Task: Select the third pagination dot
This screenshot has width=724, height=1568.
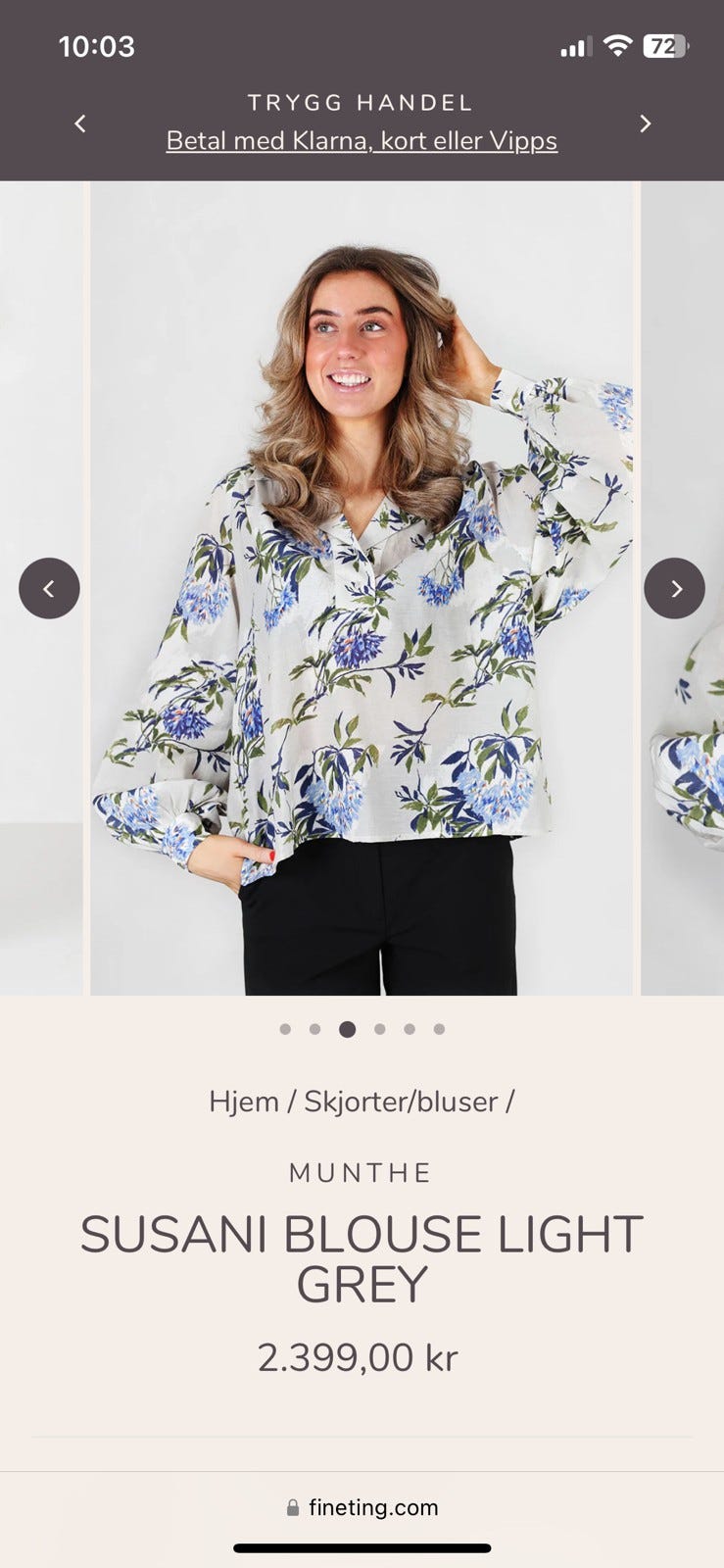Action: [348, 1029]
